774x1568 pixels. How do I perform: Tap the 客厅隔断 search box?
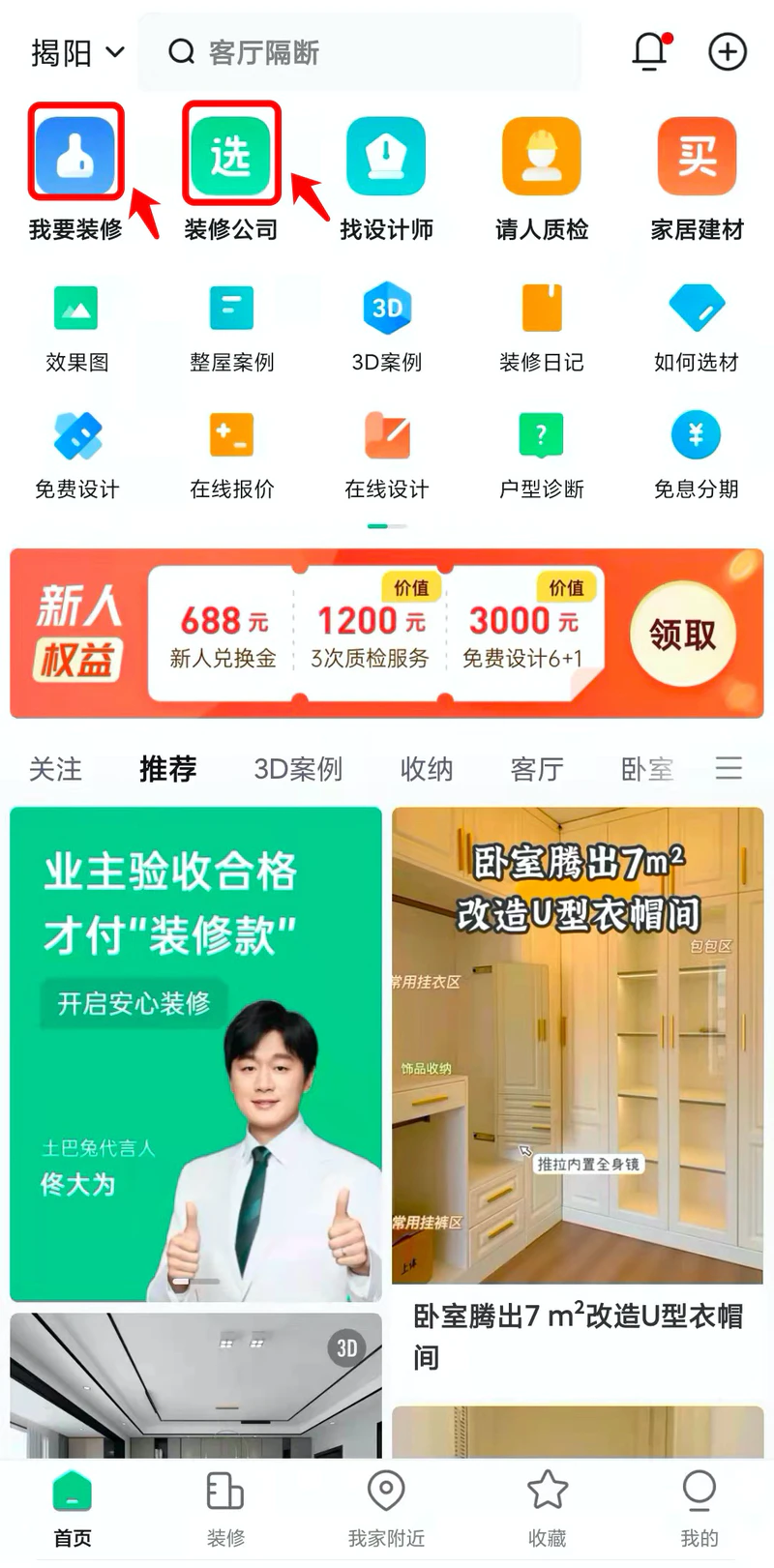[x=358, y=52]
